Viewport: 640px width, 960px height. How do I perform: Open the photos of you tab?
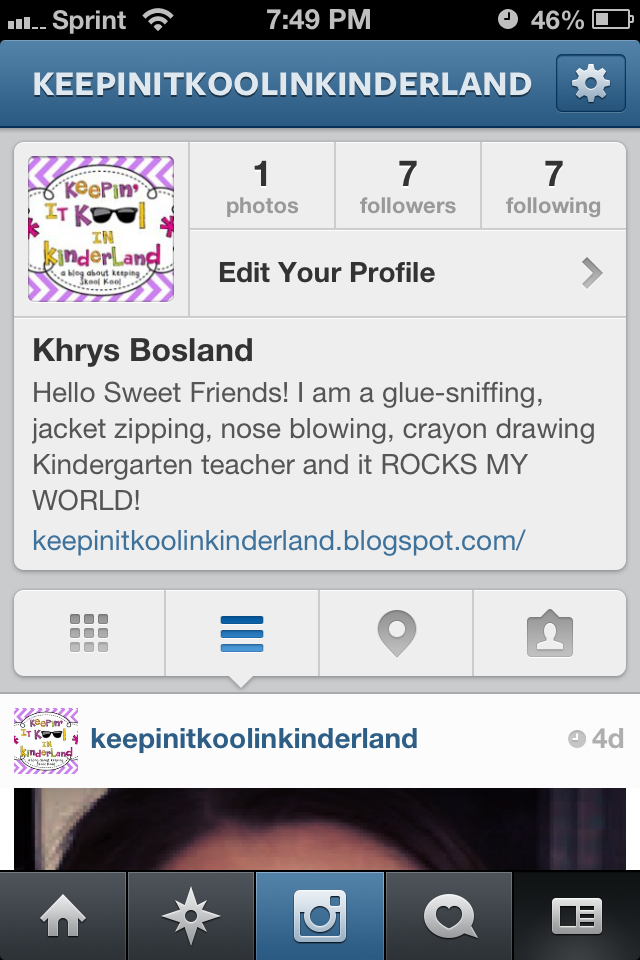coord(550,633)
